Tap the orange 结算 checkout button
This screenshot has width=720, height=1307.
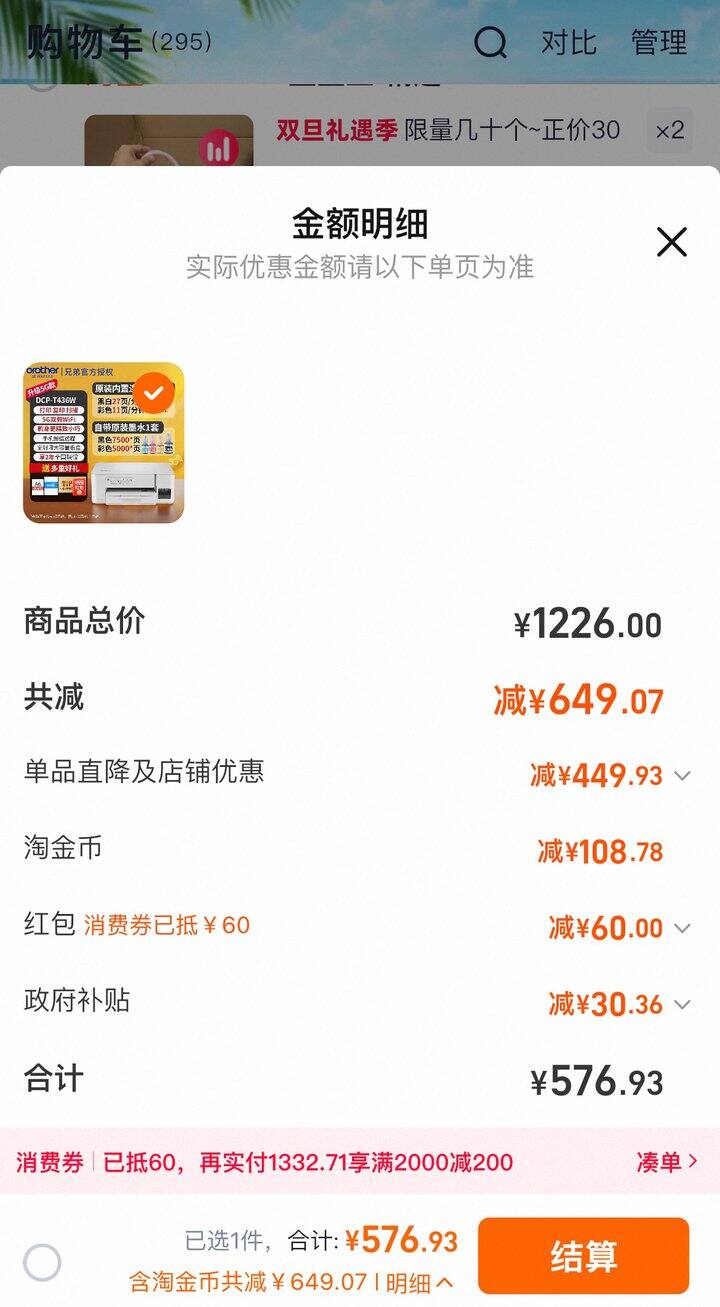click(583, 1257)
